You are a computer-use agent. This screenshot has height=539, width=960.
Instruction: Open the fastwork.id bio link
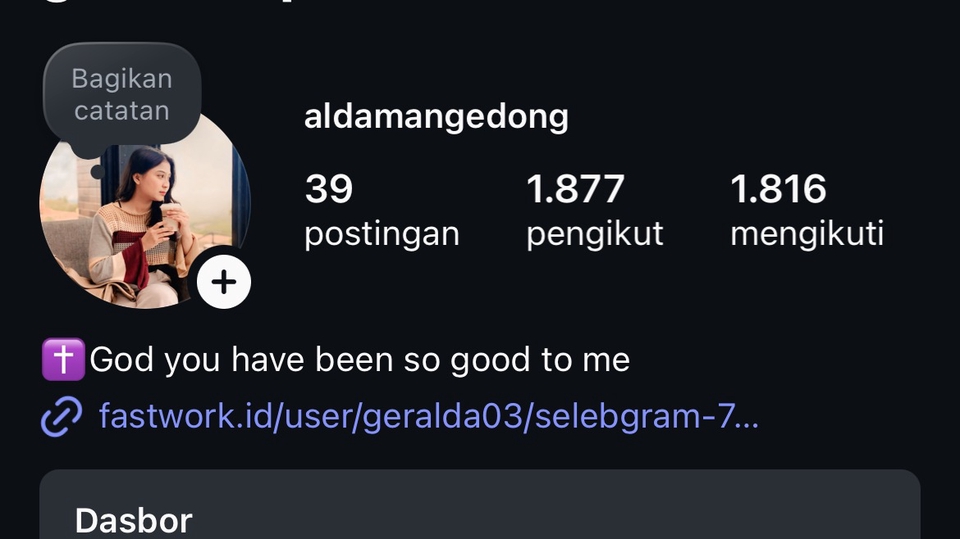428,416
